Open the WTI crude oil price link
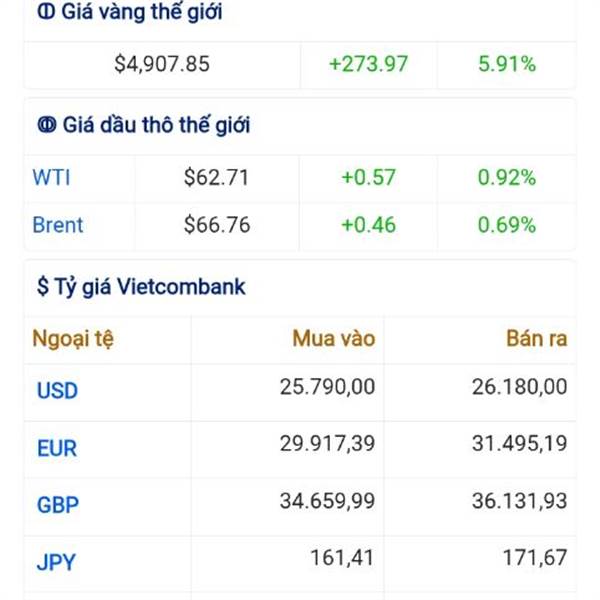This screenshot has height=600, width=600. coord(52,178)
